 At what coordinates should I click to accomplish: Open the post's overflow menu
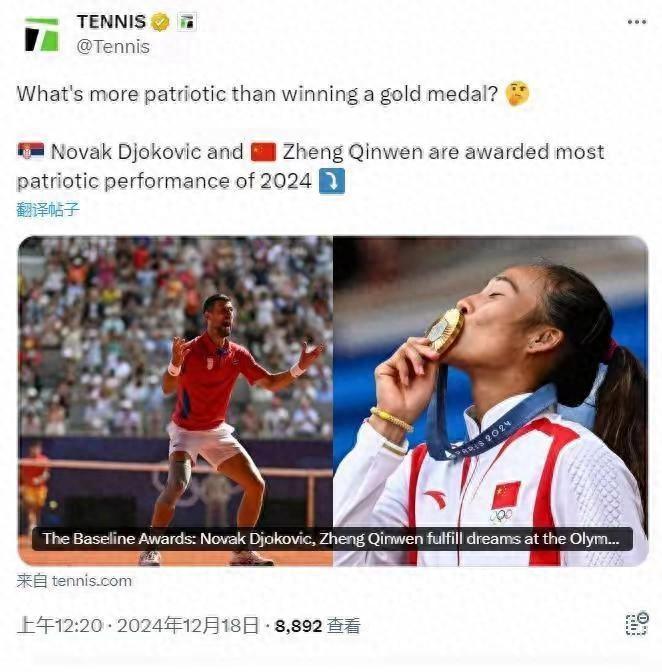tap(636, 22)
